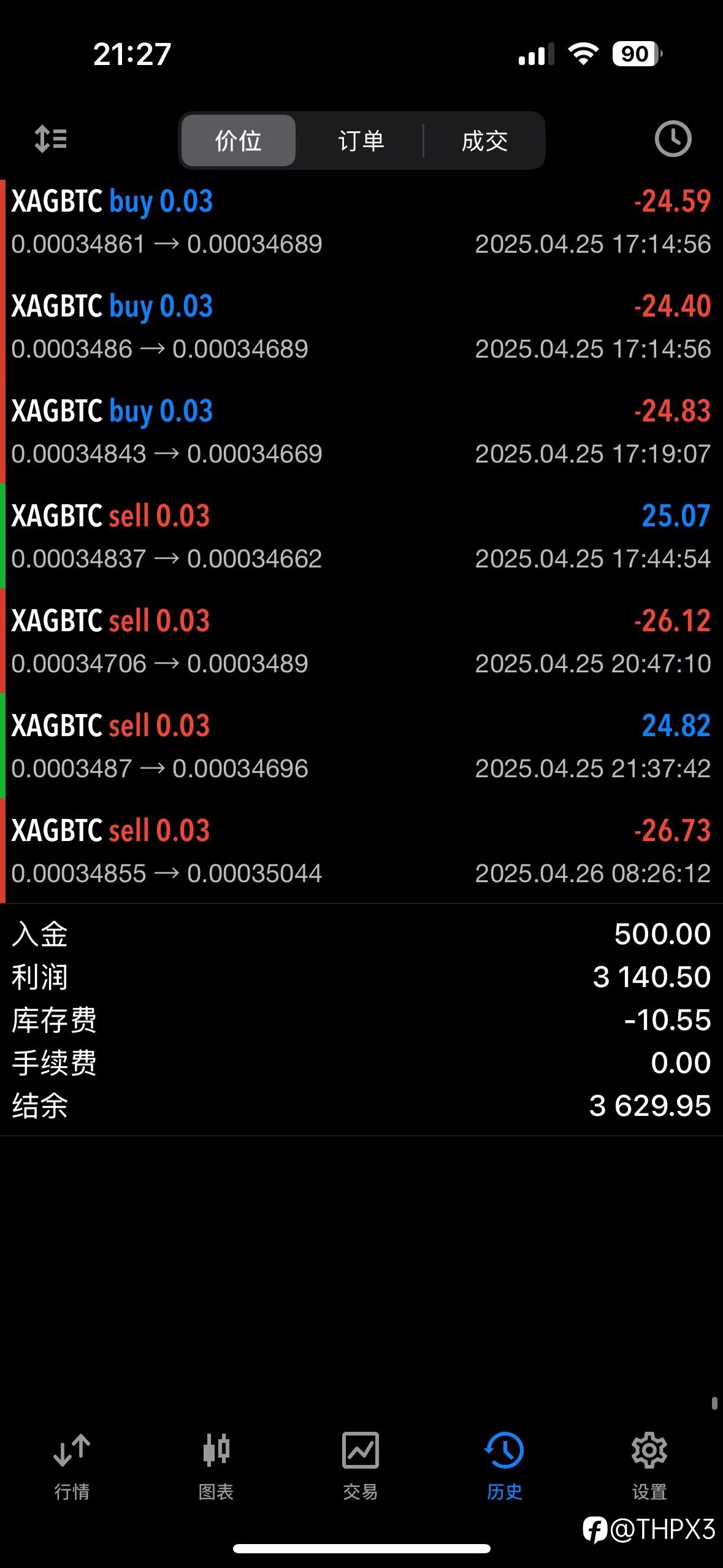The height and width of the screenshot is (1568, 723).
Task: Open the XAGBTC buy trade with -24.40 loss
Action: pos(361,326)
